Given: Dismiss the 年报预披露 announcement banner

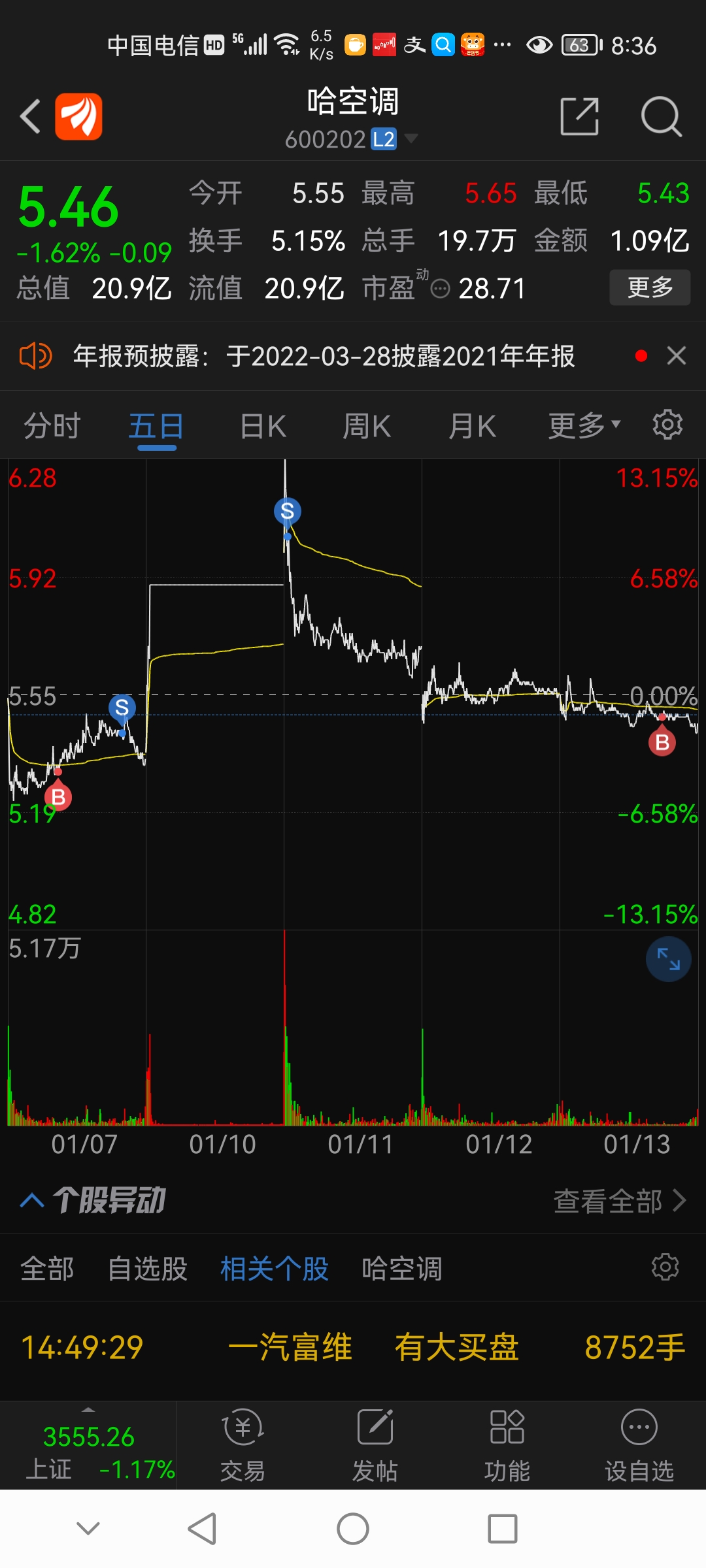Looking at the screenshot, I should pyautogui.click(x=676, y=356).
